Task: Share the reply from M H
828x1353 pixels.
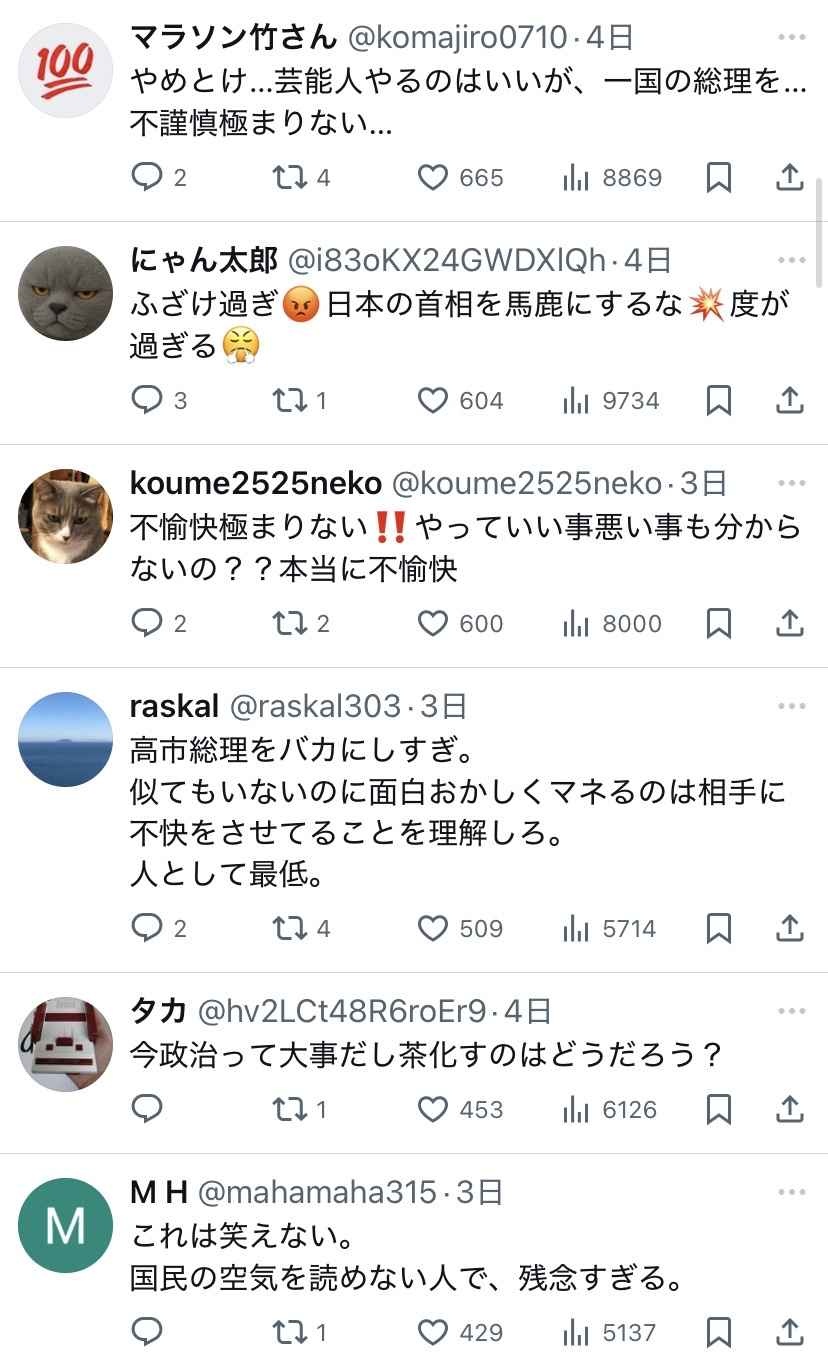Action: click(x=790, y=1332)
